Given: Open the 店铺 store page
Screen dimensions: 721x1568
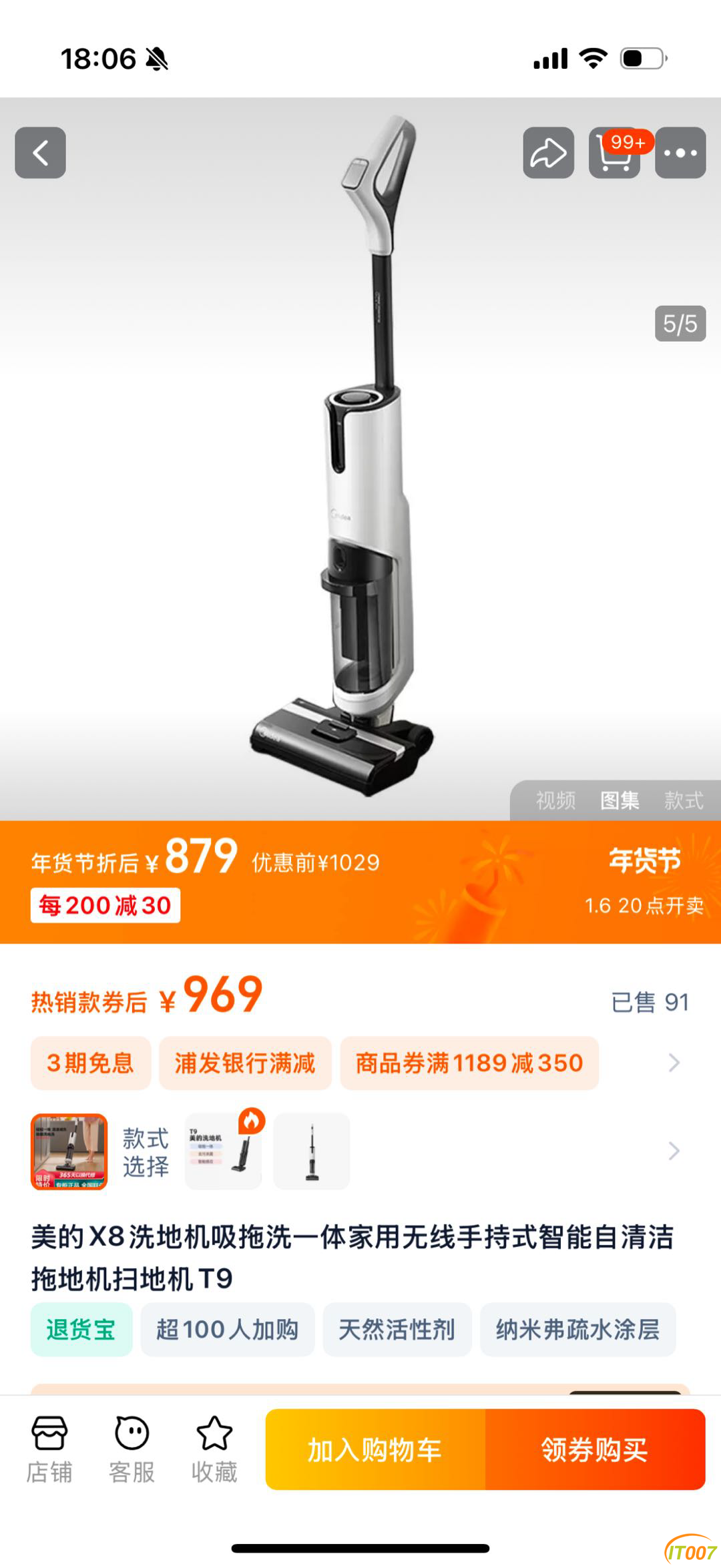Looking at the screenshot, I should click(x=49, y=1450).
